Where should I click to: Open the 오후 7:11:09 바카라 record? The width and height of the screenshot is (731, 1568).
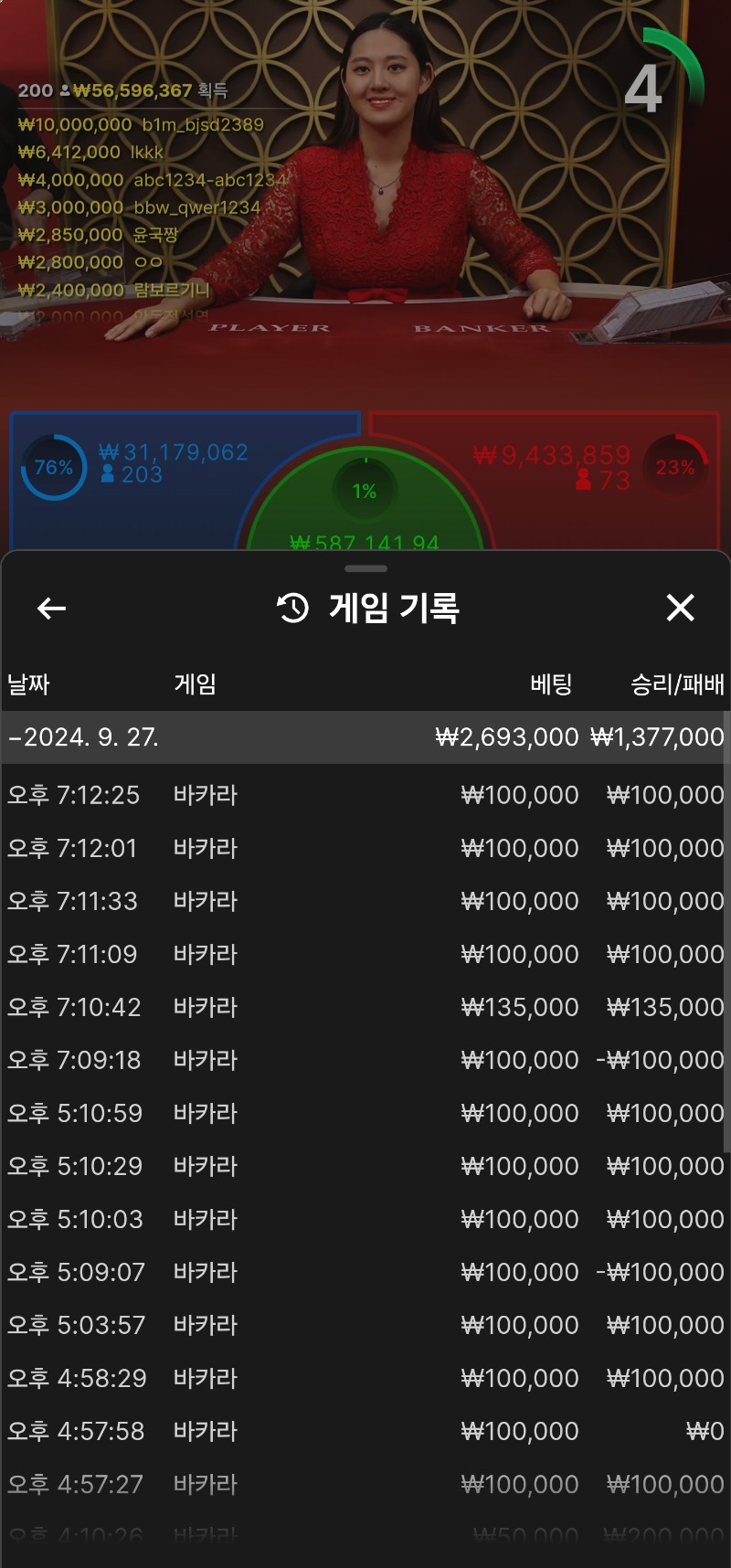pos(365,954)
